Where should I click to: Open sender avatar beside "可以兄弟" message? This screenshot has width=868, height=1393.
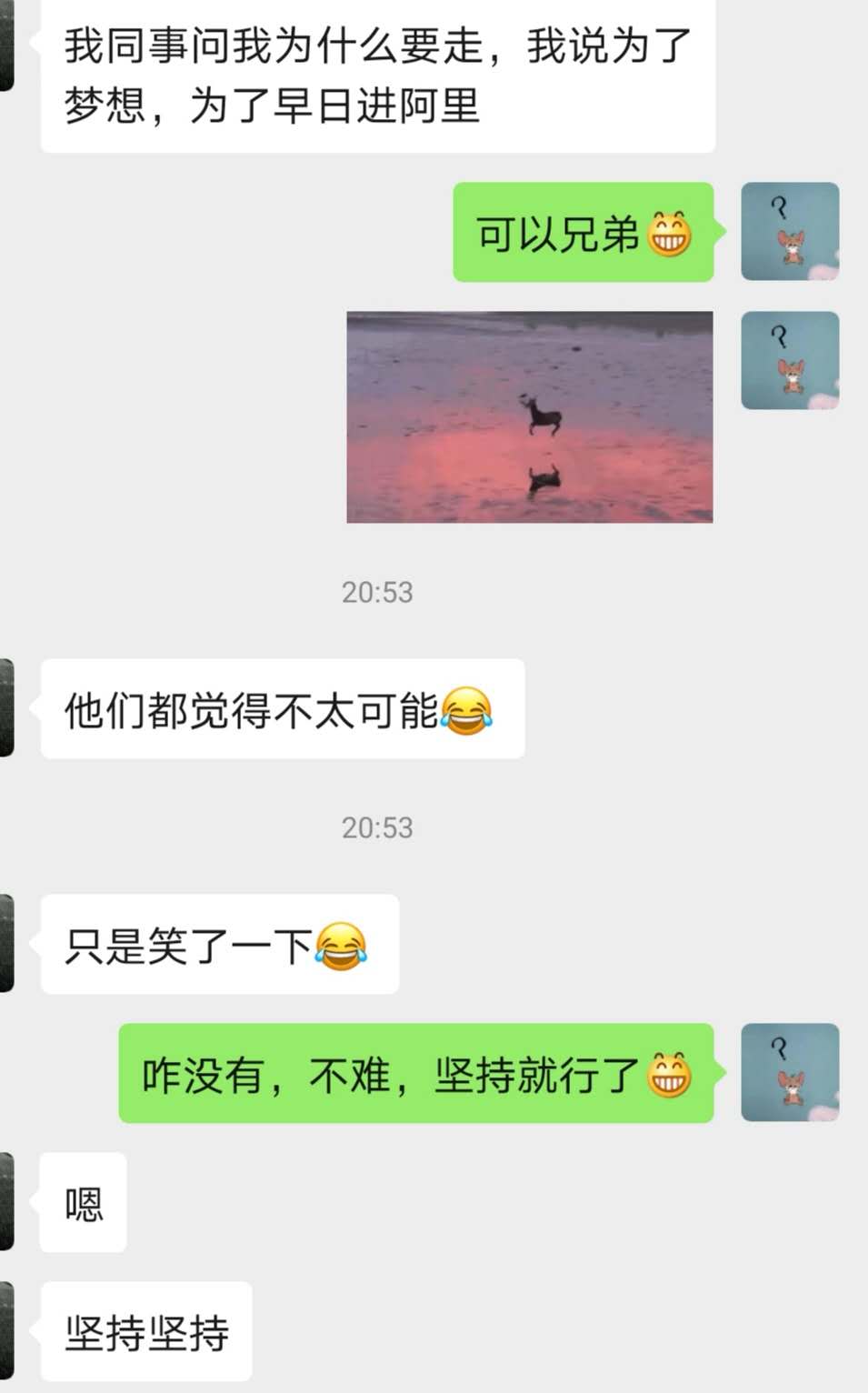click(789, 231)
